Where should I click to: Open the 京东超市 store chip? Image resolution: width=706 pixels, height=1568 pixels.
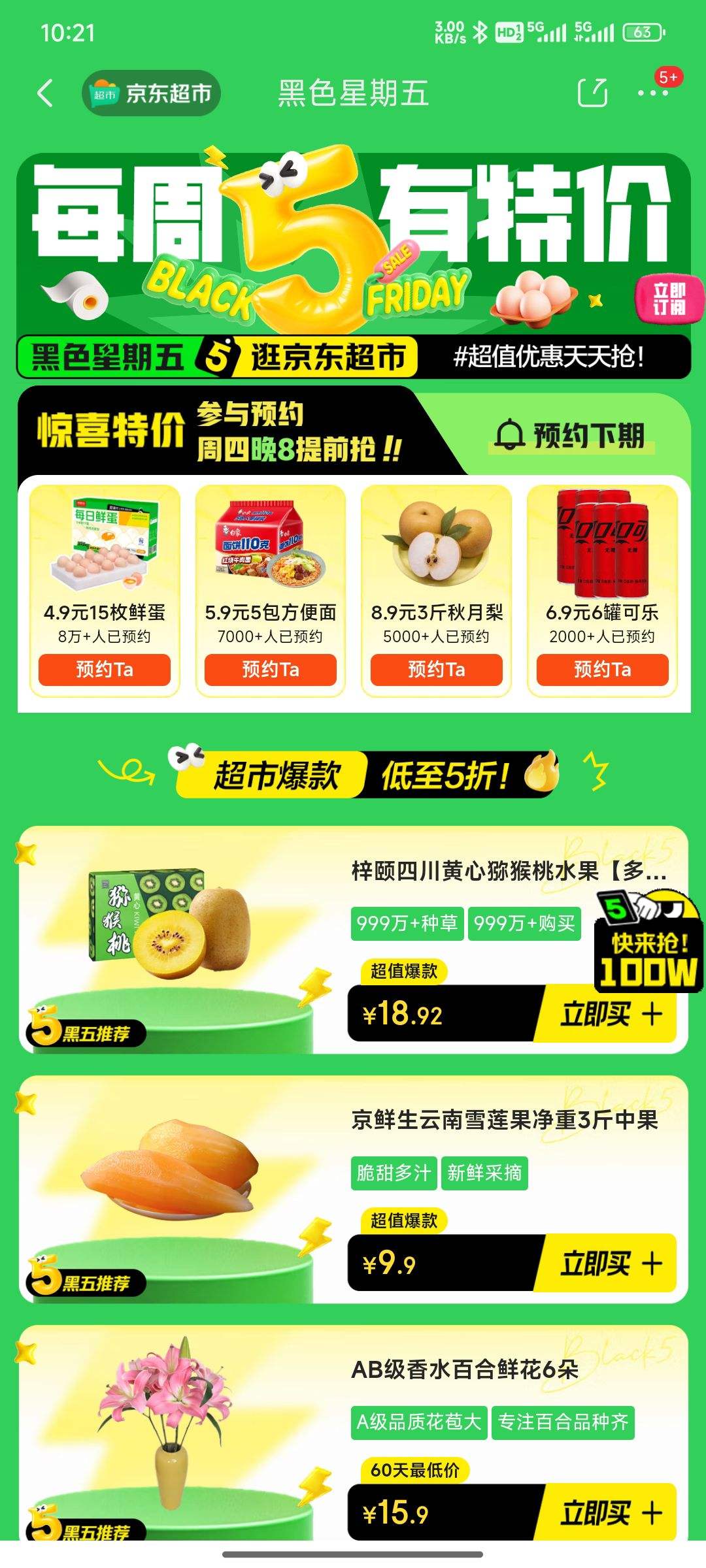(x=151, y=93)
